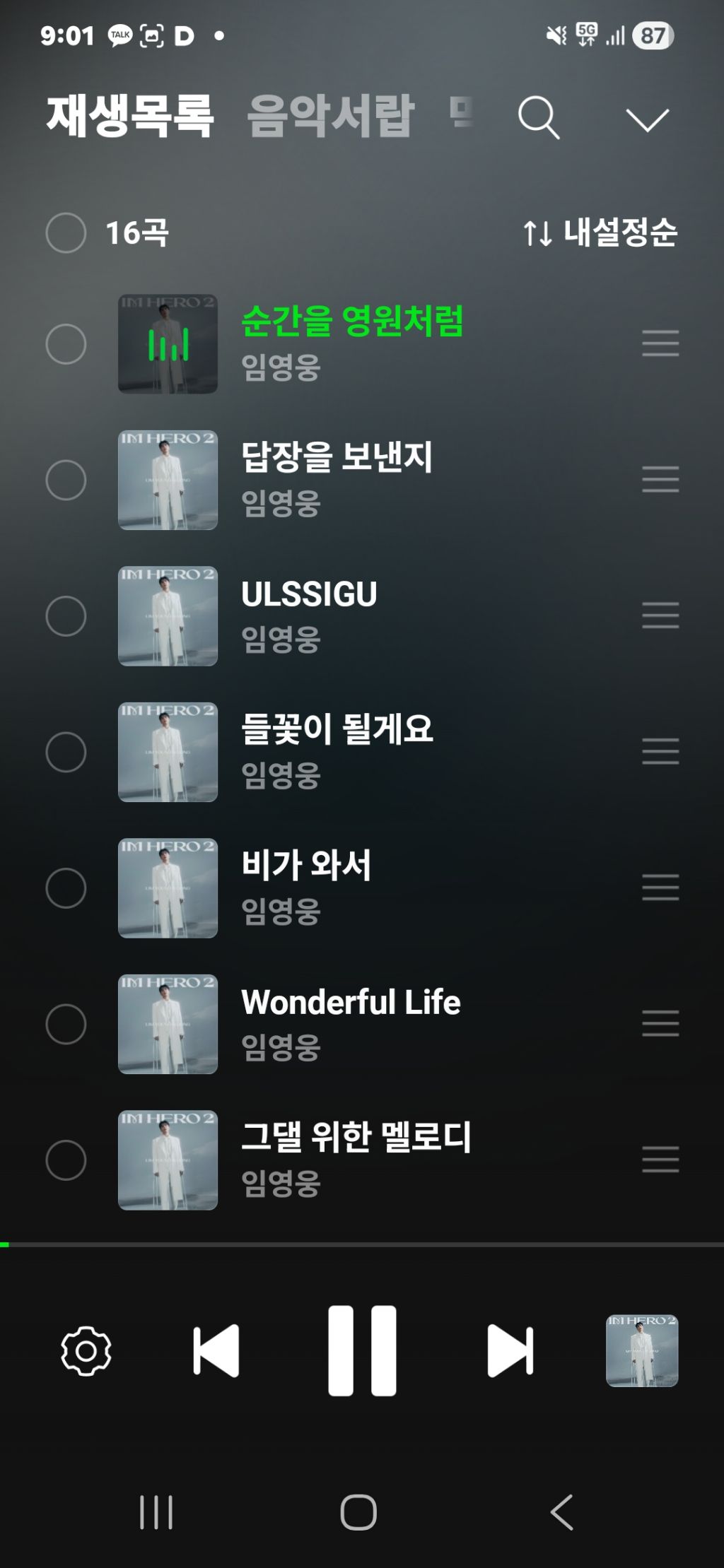Tap the 순간을 영원처럼 playing row
Image resolution: width=724 pixels, height=1568 pixels.
(351, 322)
